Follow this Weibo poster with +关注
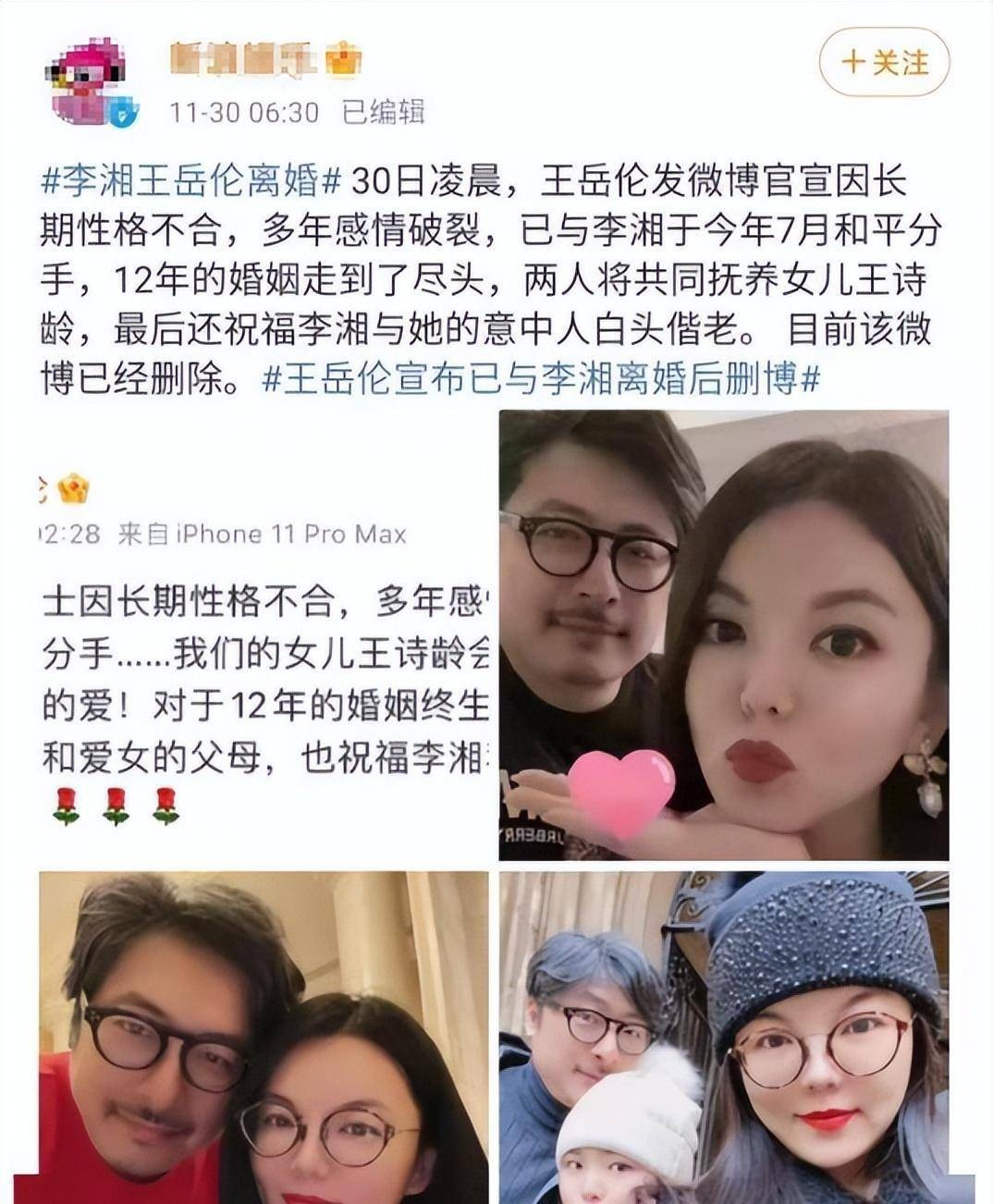 tap(884, 62)
